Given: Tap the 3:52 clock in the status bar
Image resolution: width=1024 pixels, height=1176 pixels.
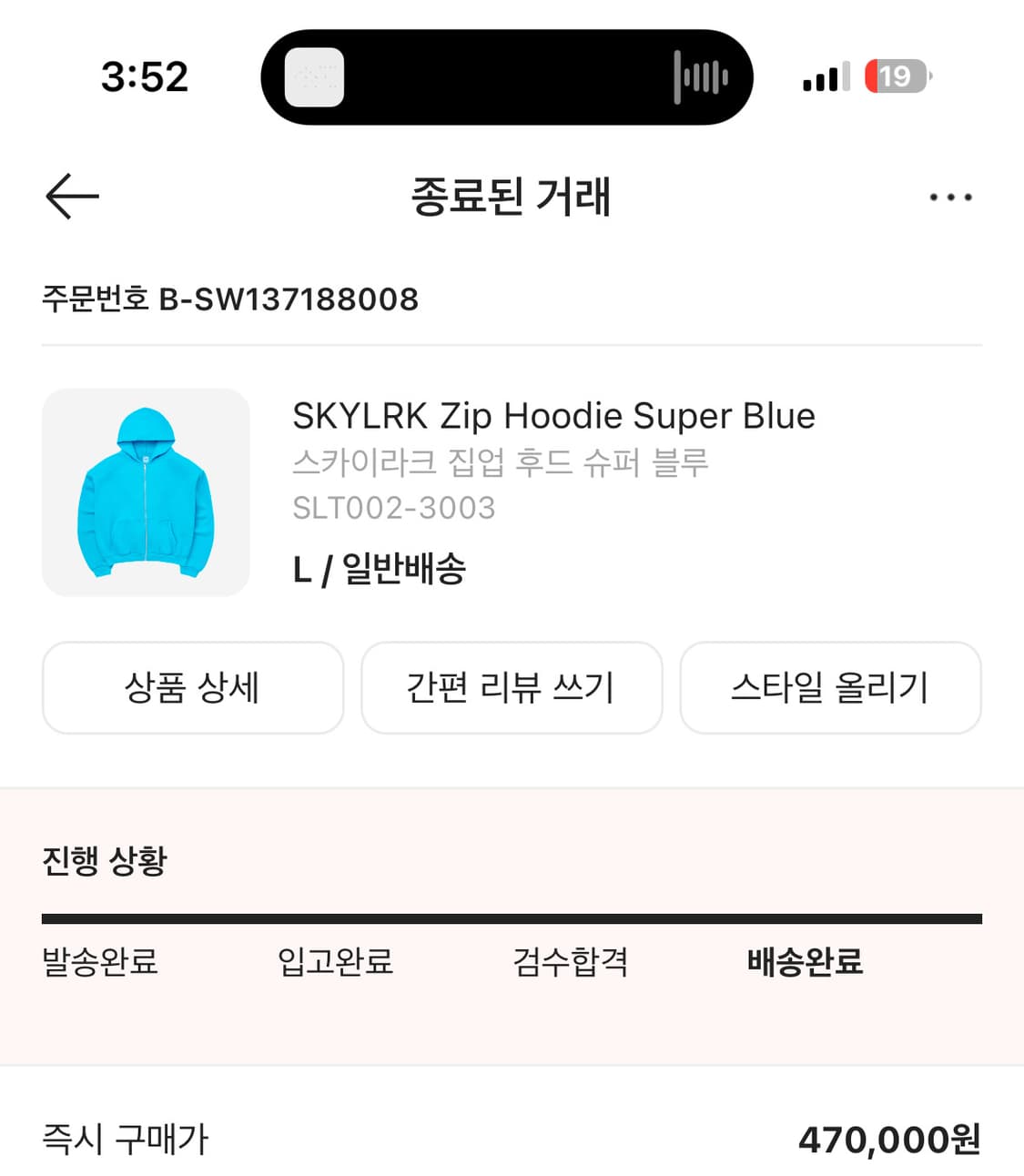Looking at the screenshot, I should [148, 76].
